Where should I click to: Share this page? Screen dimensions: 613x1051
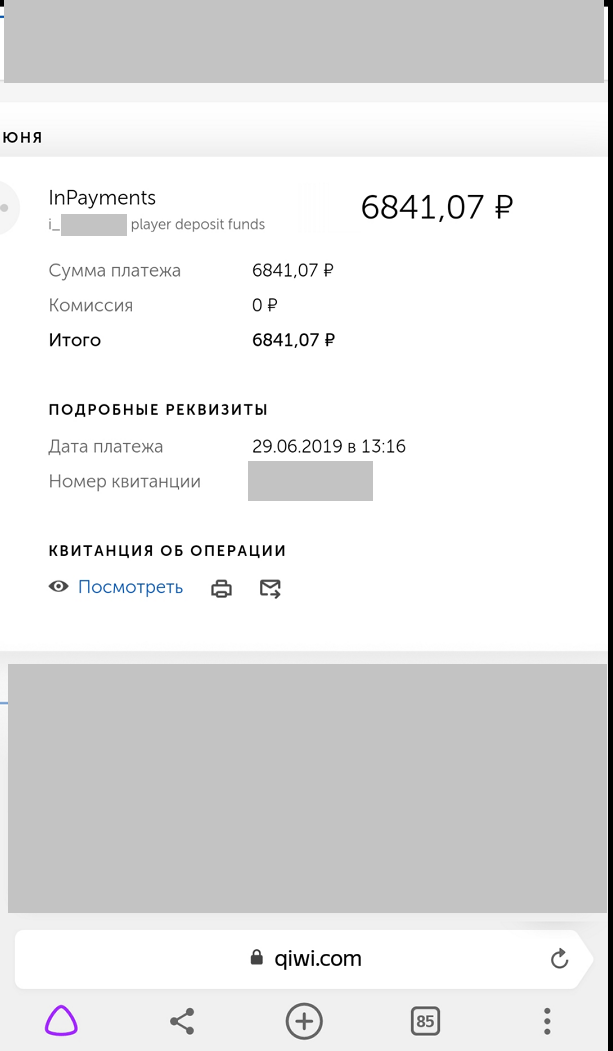182,1021
